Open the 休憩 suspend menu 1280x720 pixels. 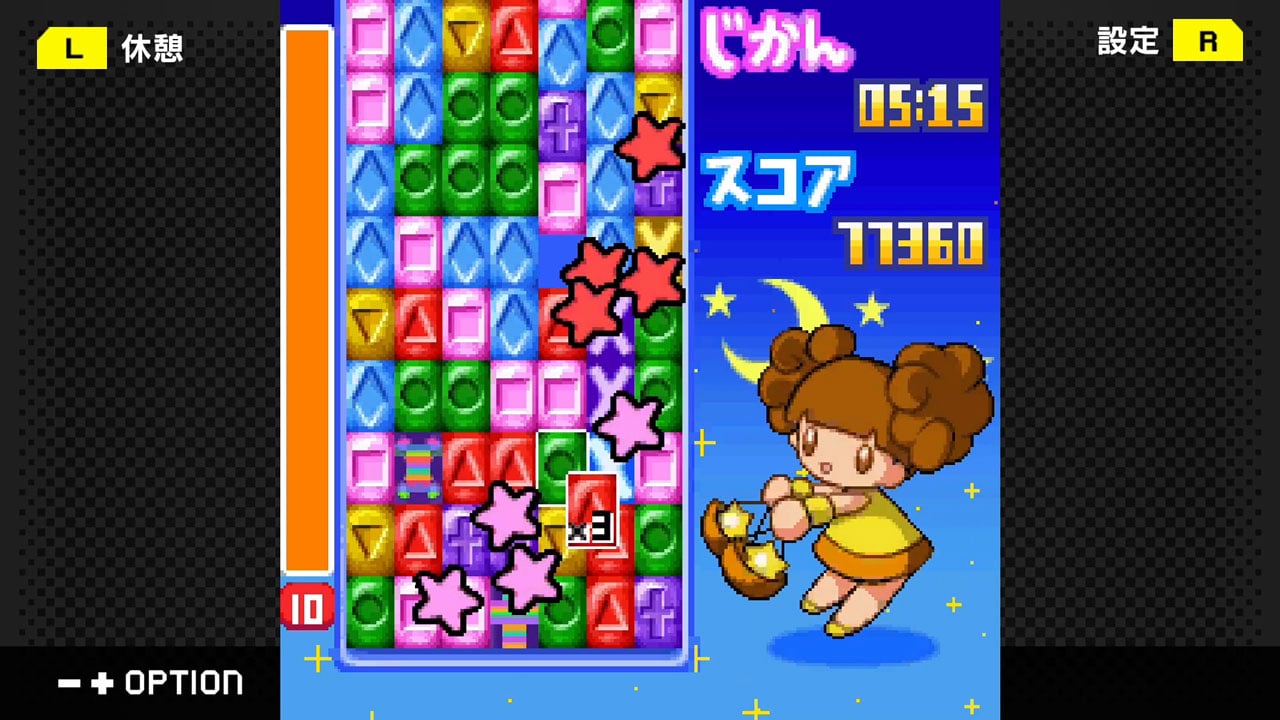tap(109, 47)
